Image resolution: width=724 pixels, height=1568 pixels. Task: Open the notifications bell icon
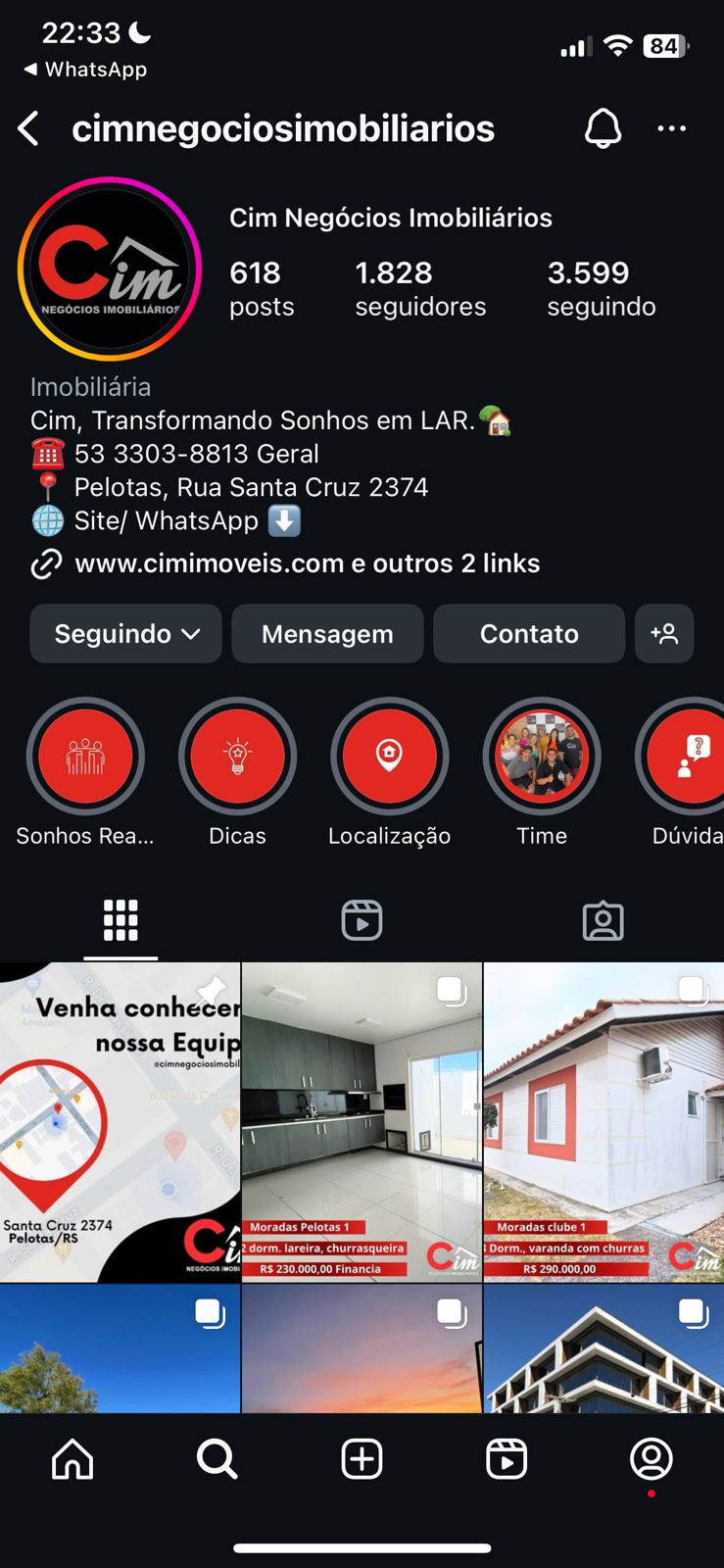point(604,128)
